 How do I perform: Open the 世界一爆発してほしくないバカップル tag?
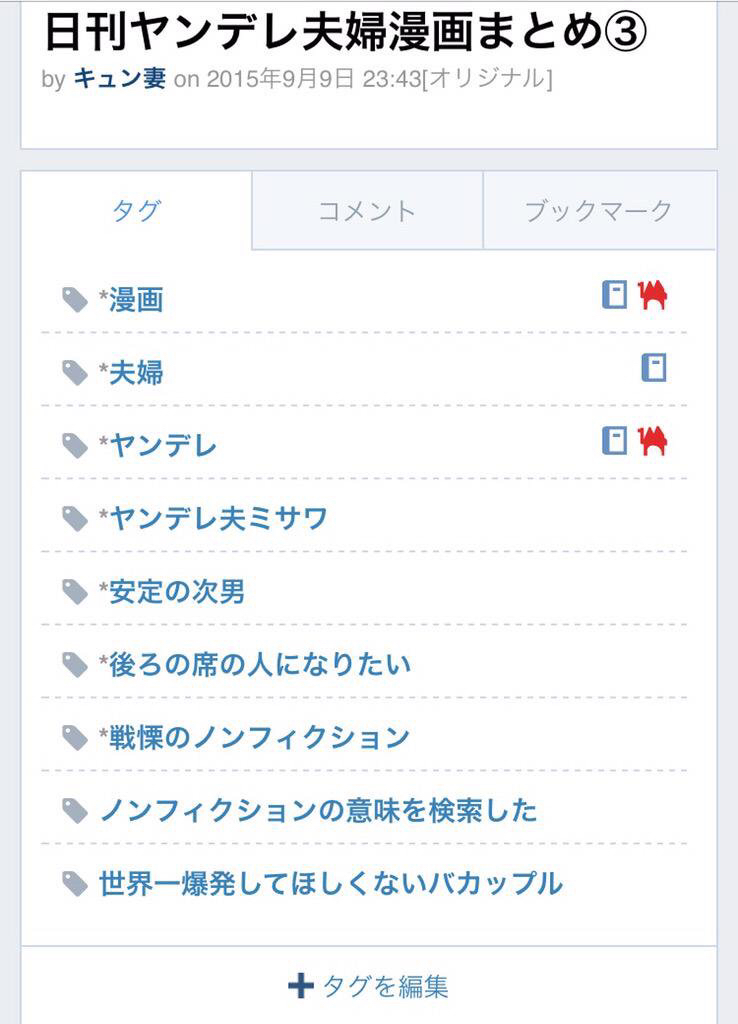[x=331, y=884]
